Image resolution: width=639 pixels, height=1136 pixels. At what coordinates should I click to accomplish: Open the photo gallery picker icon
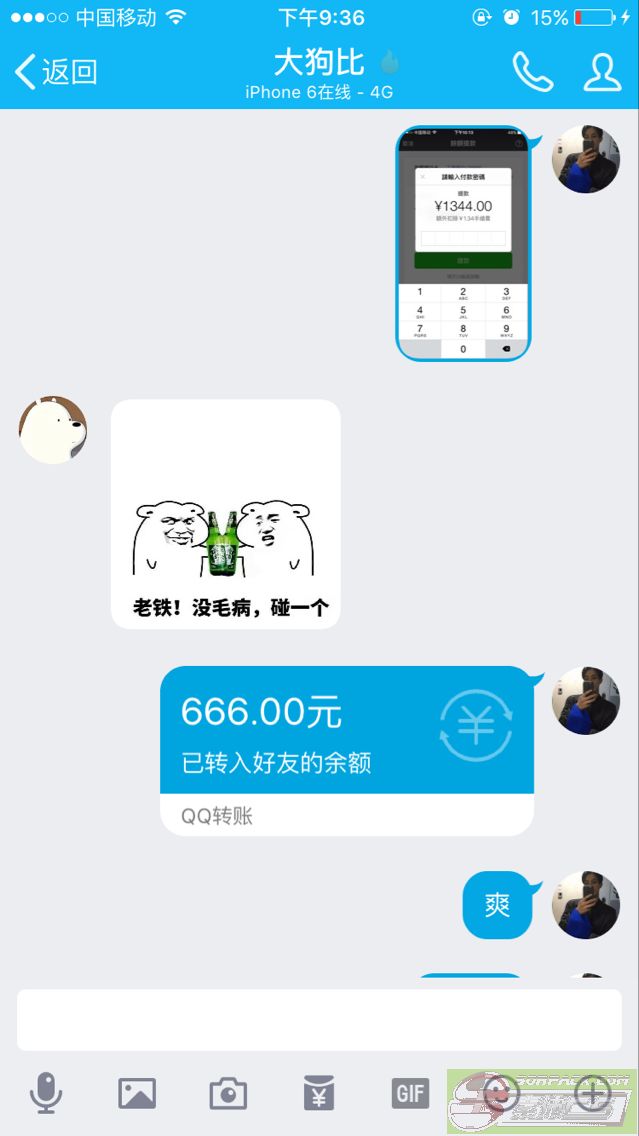click(137, 1094)
